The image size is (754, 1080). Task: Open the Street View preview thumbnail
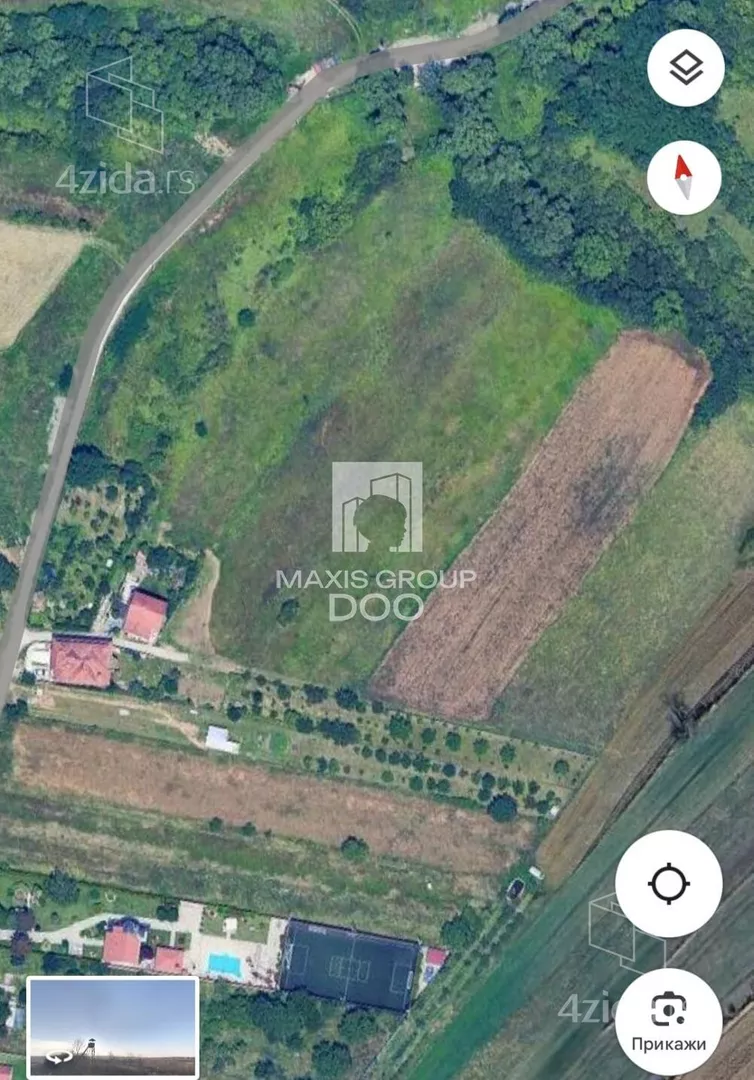pyautogui.click(x=112, y=1027)
